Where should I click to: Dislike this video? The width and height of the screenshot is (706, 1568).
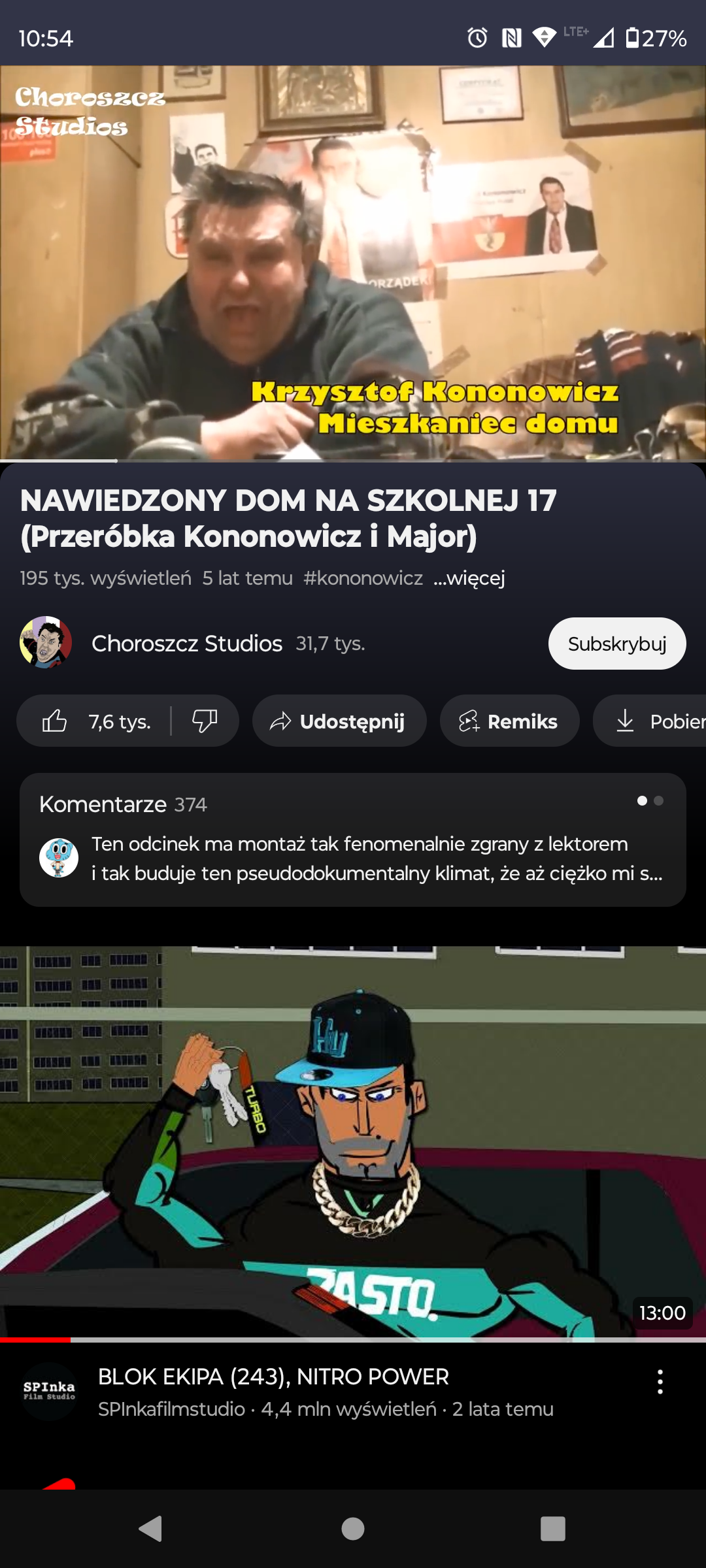205,721
